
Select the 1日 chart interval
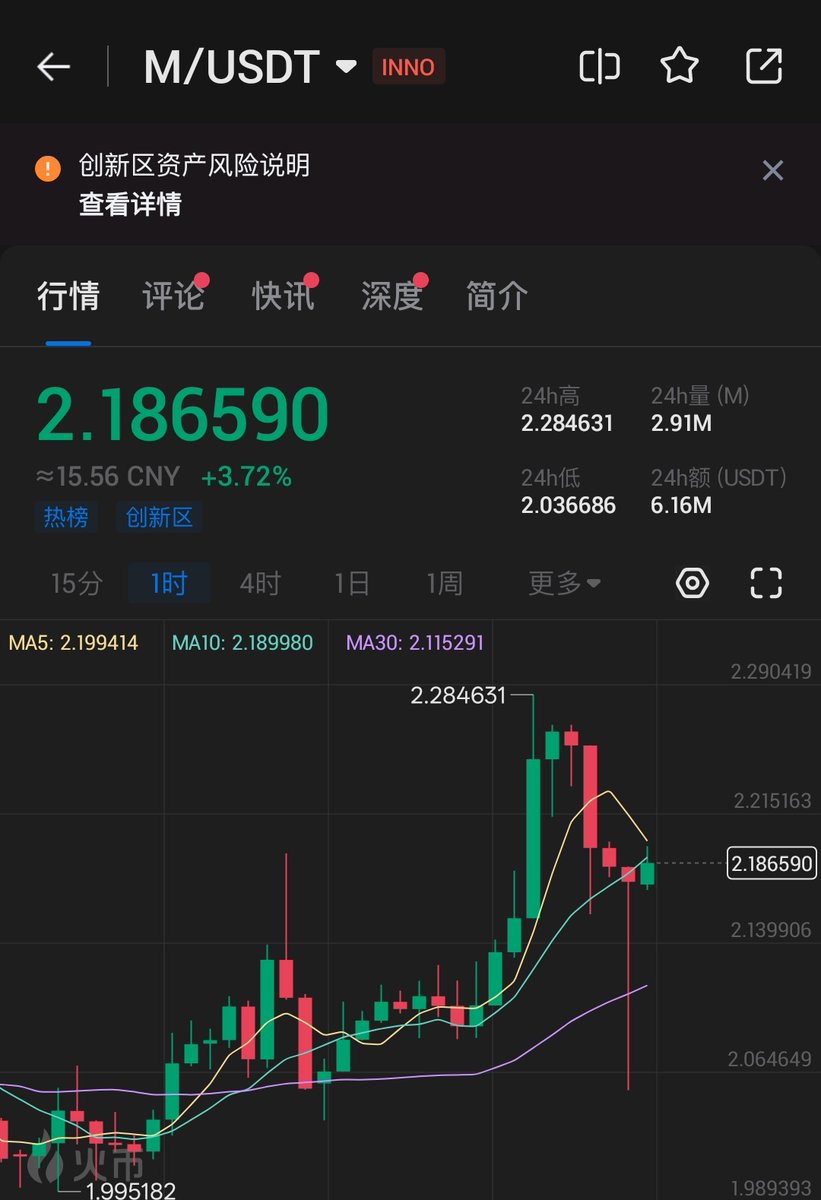[352, 583]
